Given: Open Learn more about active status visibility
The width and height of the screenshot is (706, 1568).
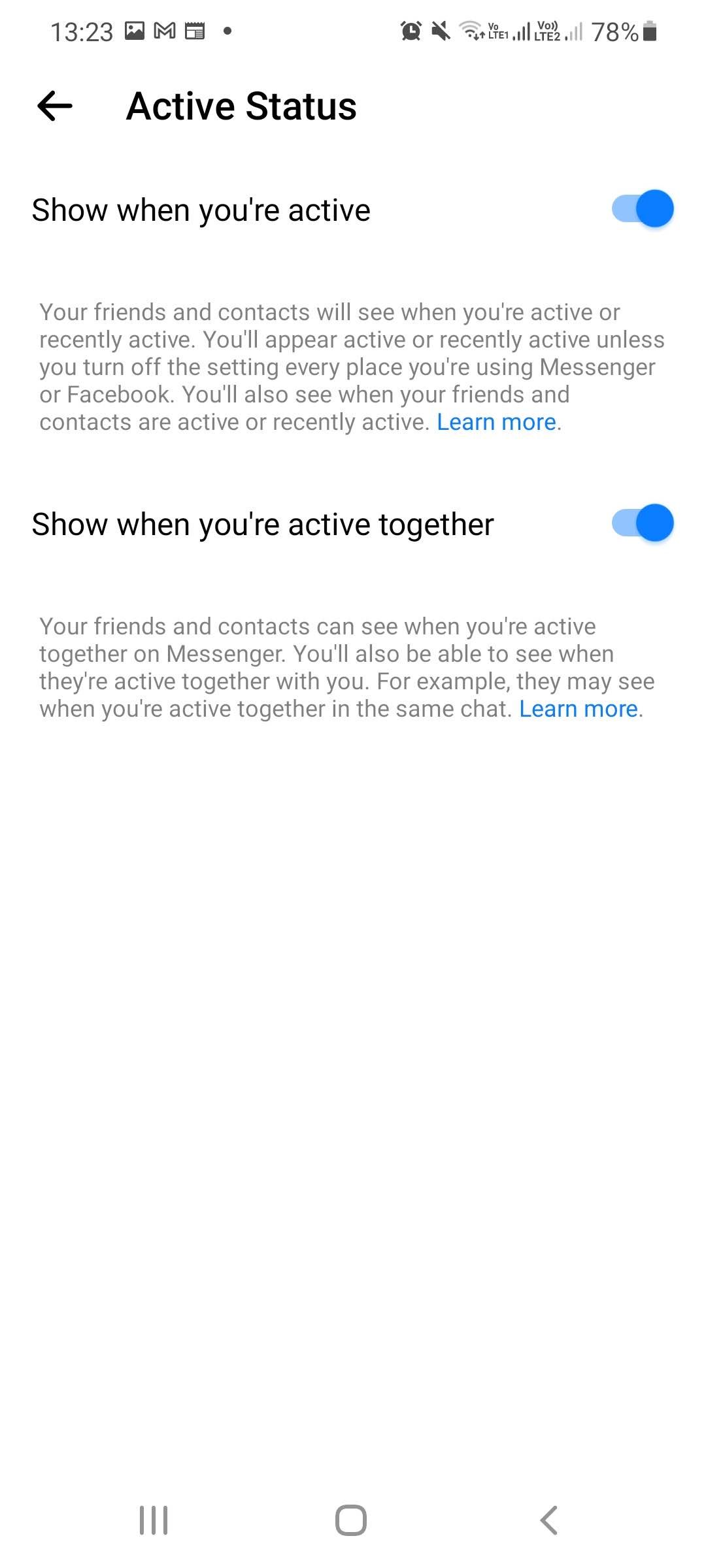Looking at the screenshot, I should pos(496,423).
